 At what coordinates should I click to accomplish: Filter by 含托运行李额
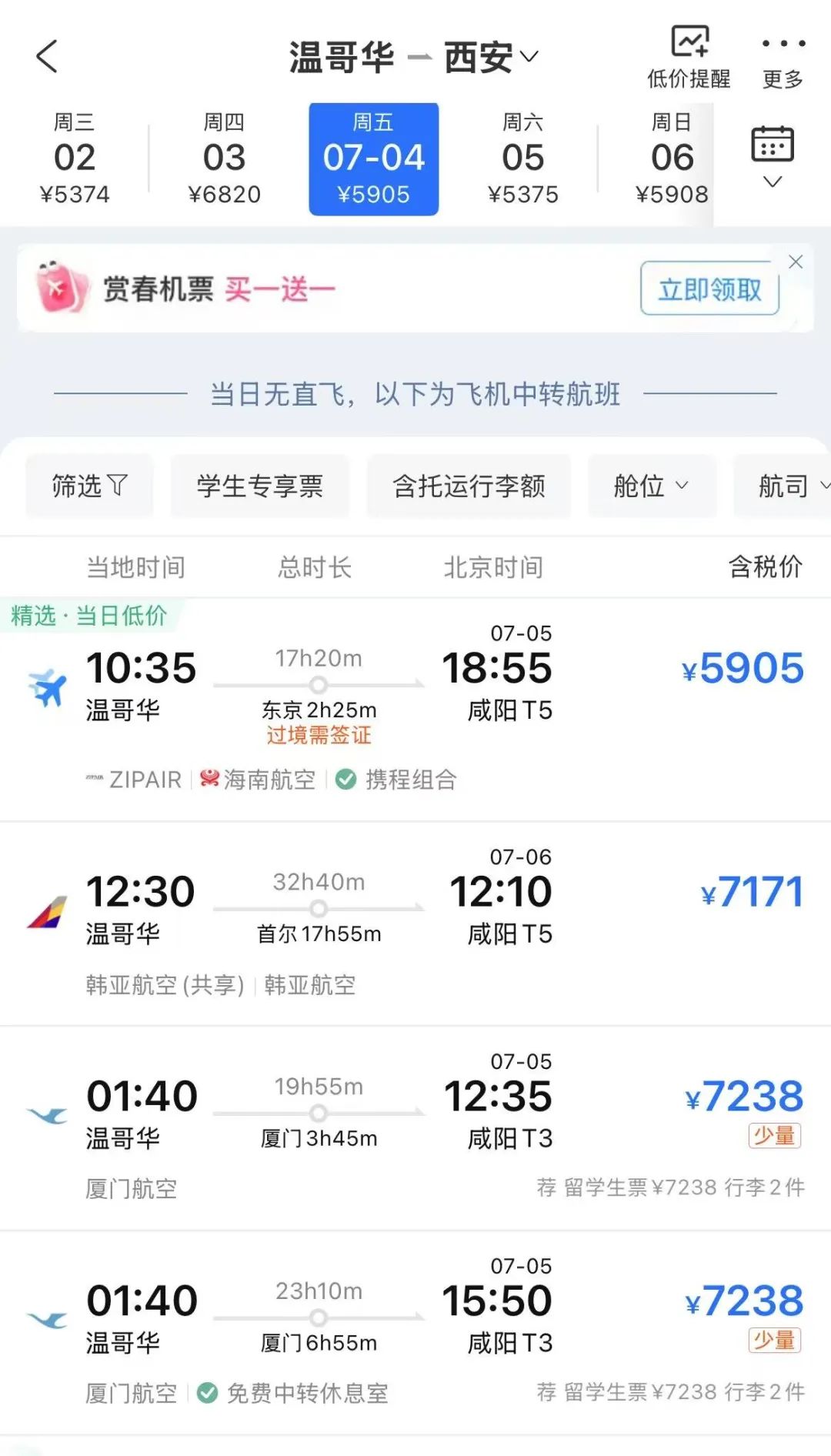(469, 486)
